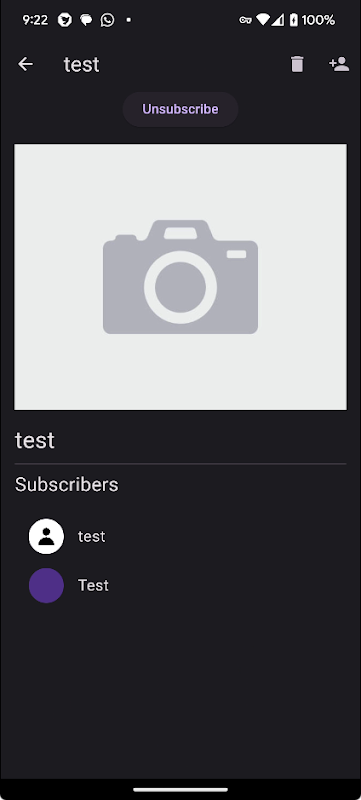
Task: Go back using the arrow icon
Action: pyautogui.click(x=25, y=64)
